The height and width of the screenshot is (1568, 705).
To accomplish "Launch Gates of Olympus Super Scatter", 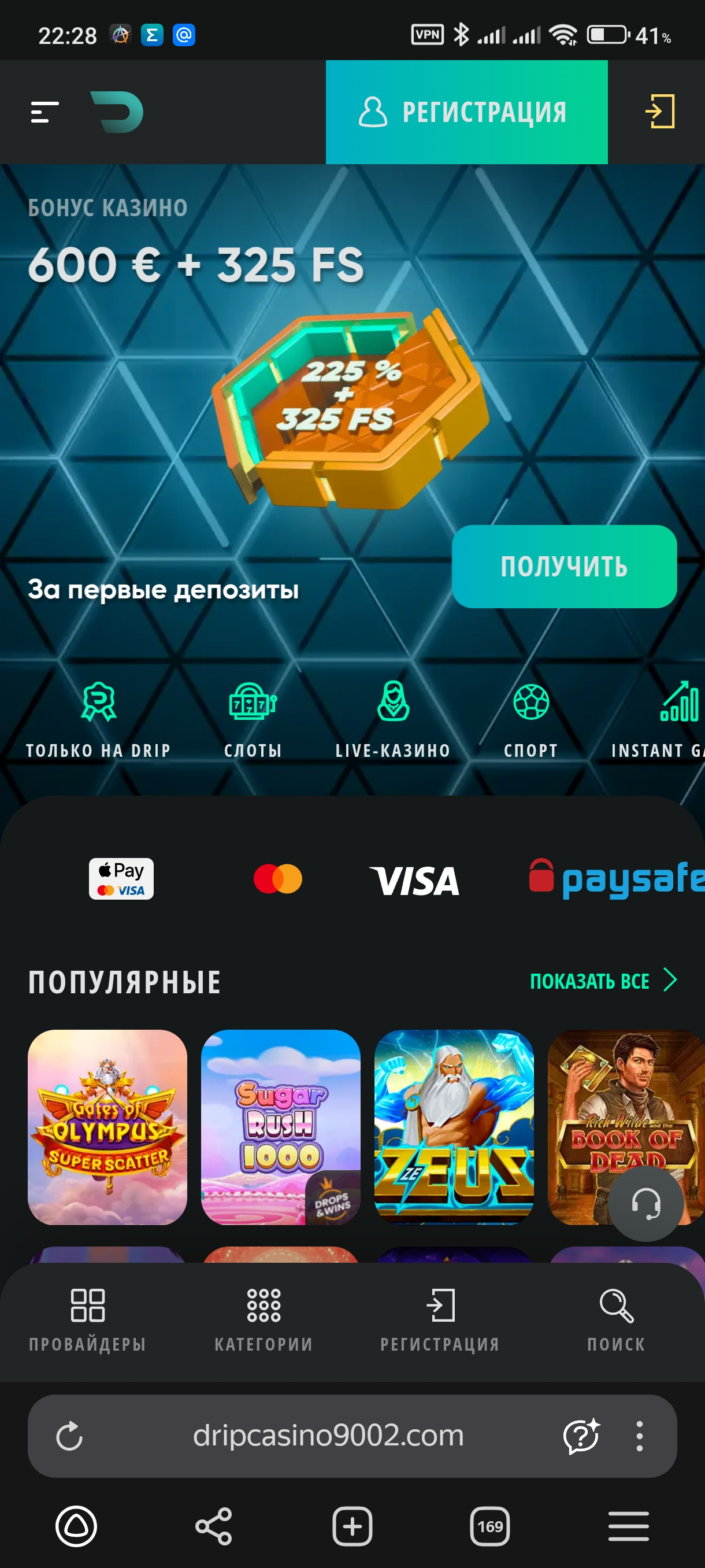I will pyautogui.click(x=107, y=1127).
